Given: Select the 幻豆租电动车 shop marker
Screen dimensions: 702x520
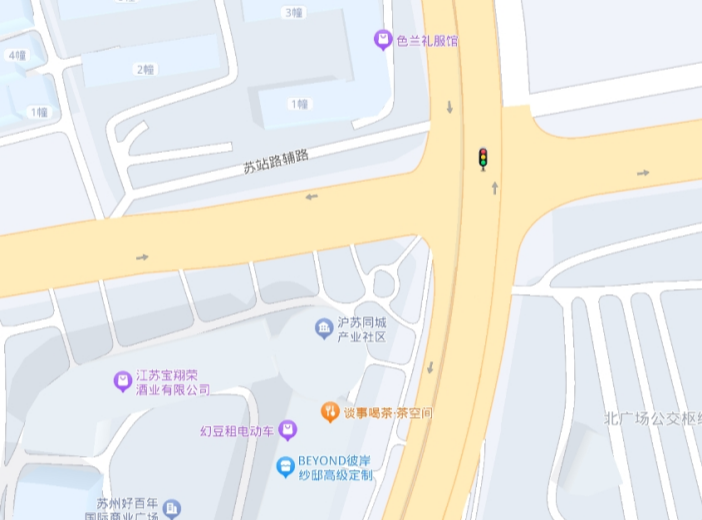Looking at the screenshot, I should point(288,431).
